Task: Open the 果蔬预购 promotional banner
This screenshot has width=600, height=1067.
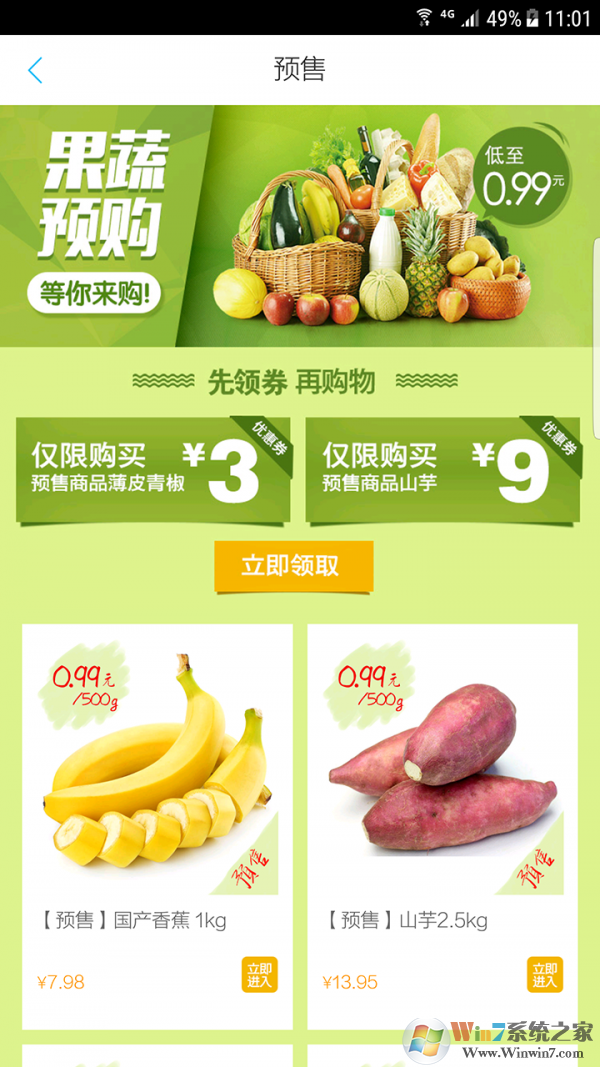Action: [x=300, y=226]
